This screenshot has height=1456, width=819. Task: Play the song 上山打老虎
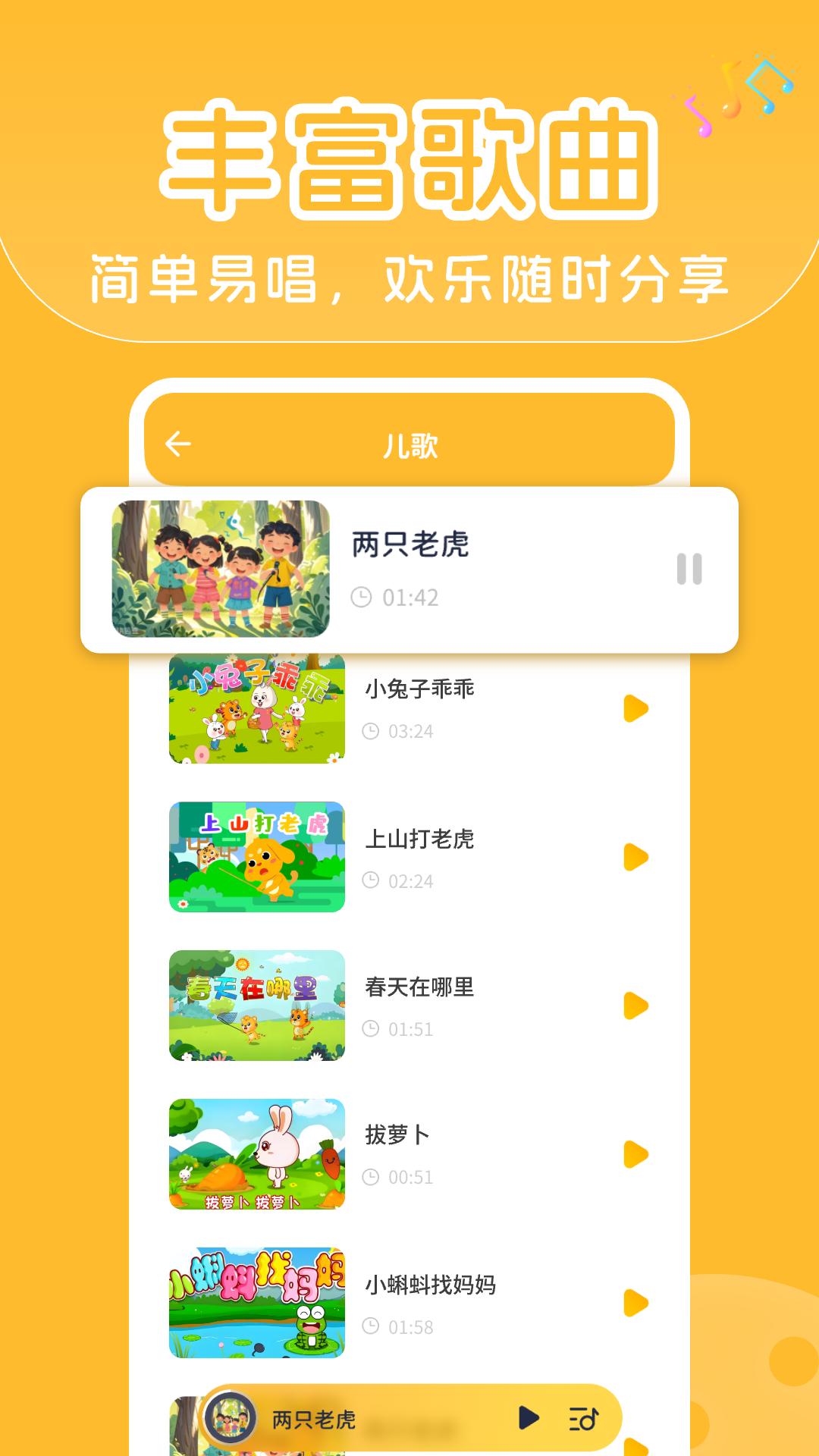pyautogui.click(x=635, y=855)
